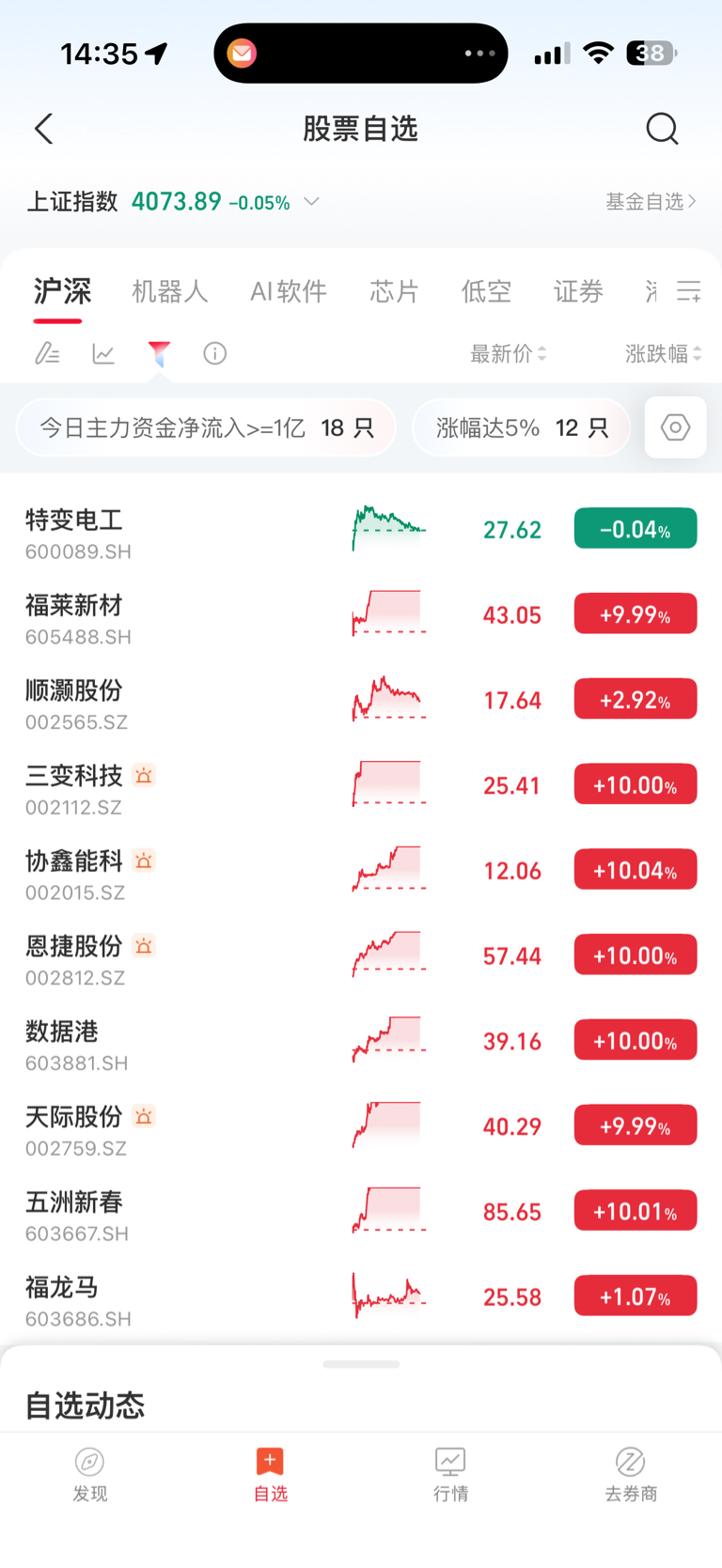722x1568 pixels.
Task: Tap the edit watchlist pencil icon
Action: pyautogui.click(x=47, y=353)
